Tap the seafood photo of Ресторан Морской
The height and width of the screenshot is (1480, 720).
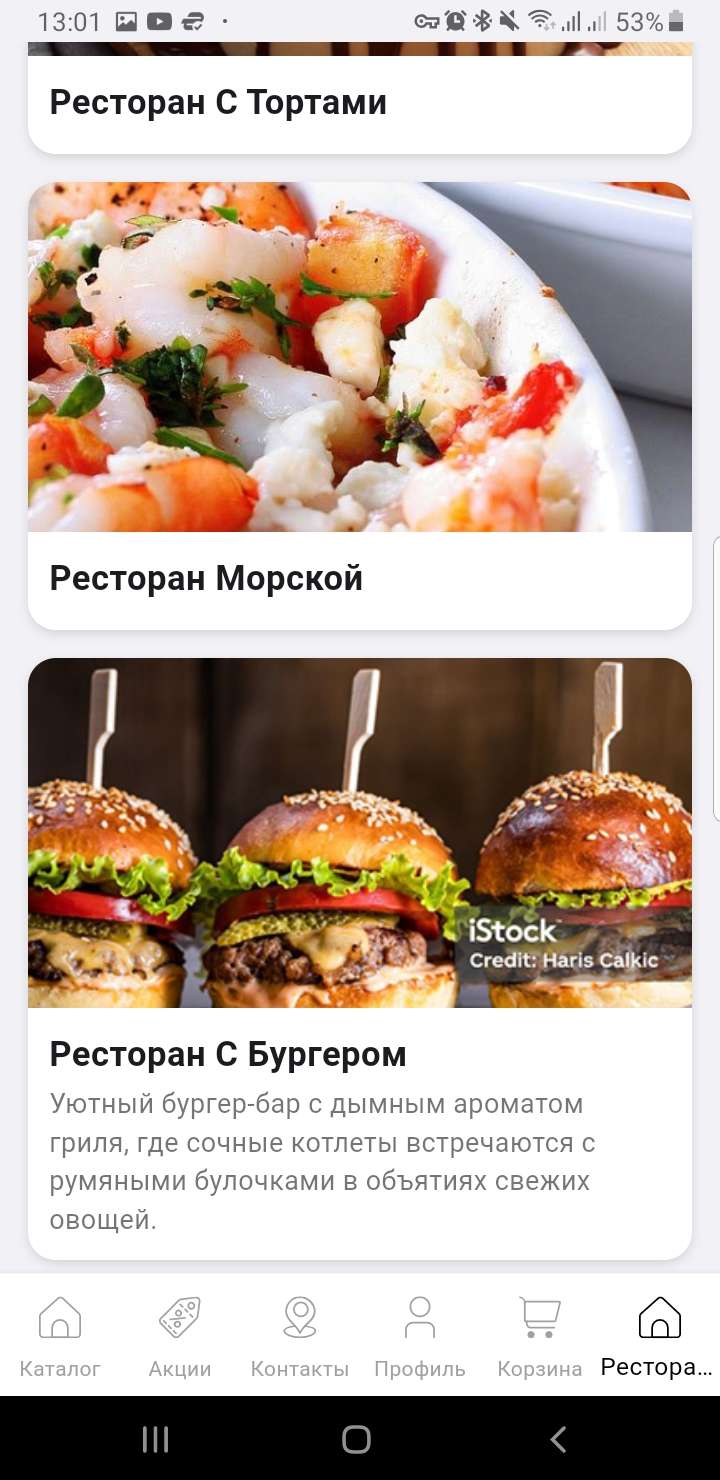(x=360, y=357)
